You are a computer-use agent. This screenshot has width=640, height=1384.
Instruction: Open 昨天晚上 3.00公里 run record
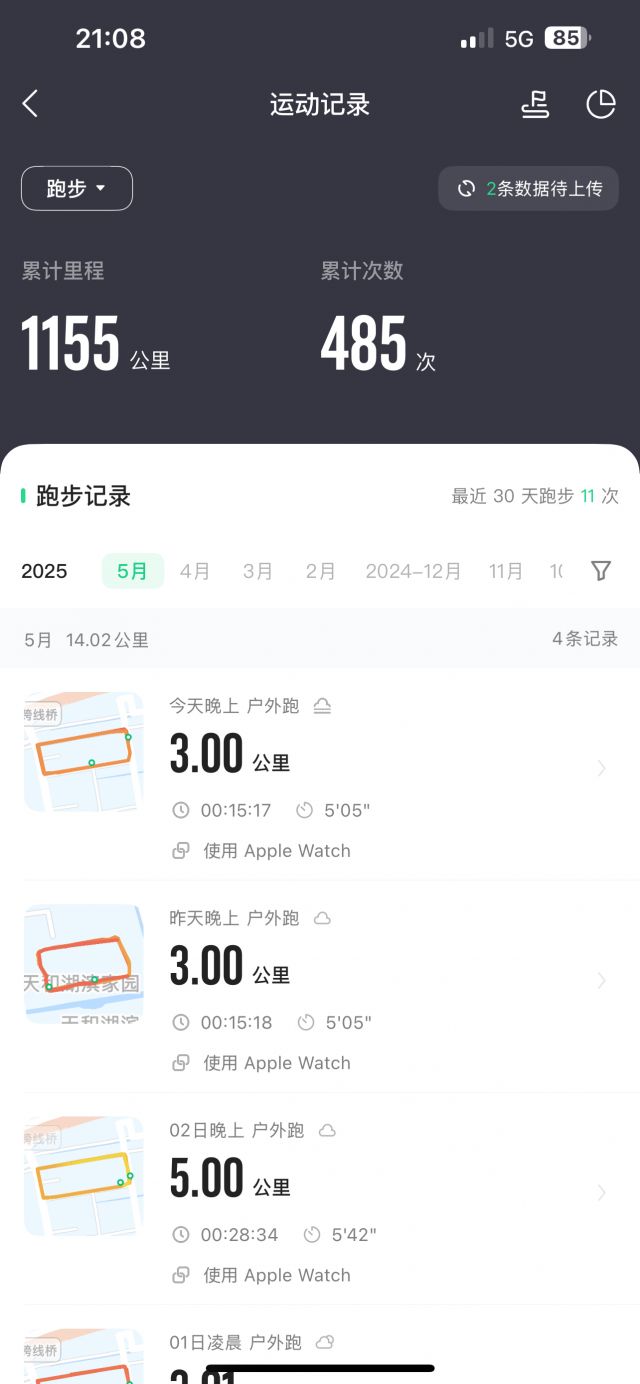(x=320, y=987)
